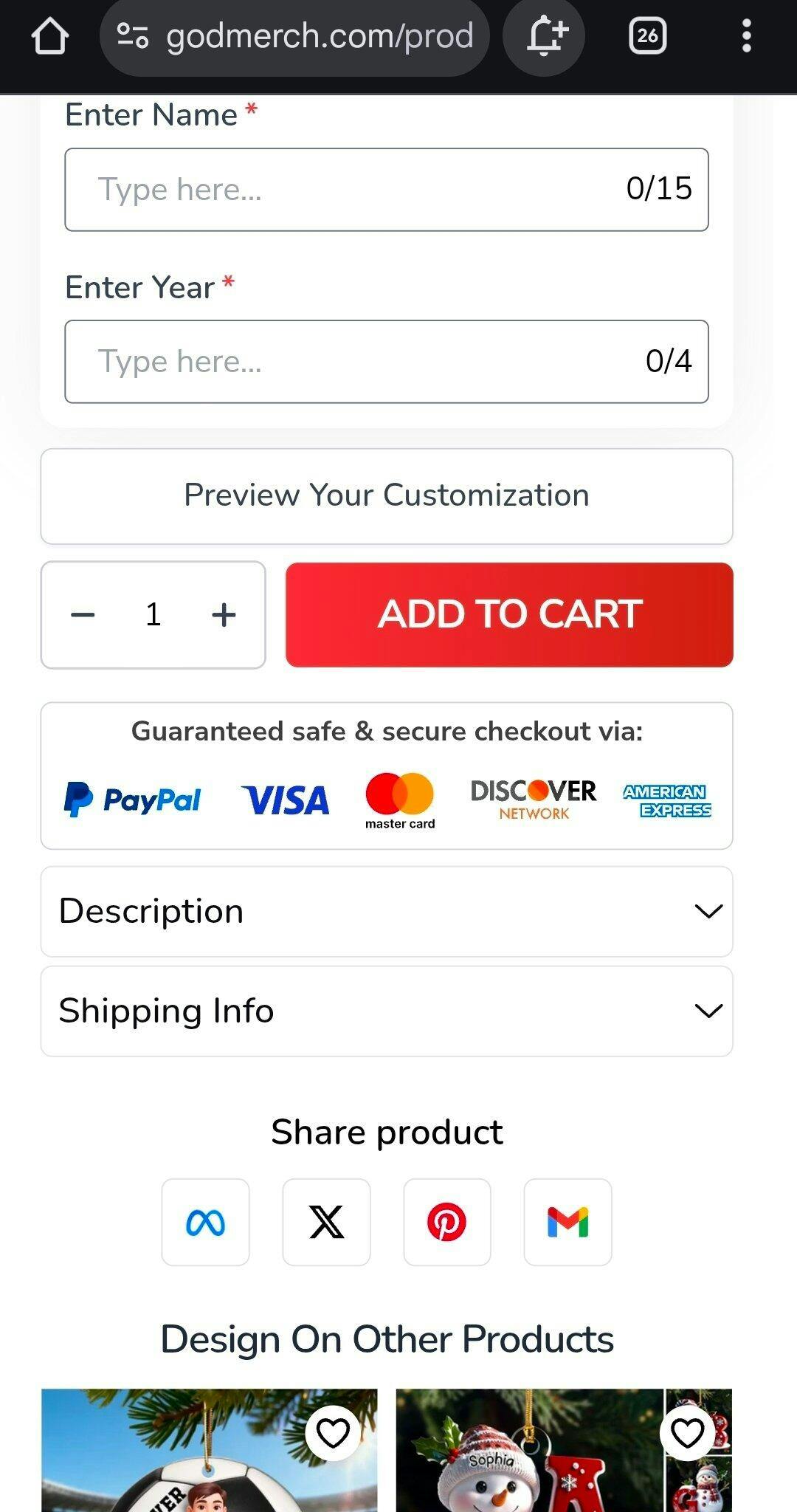797x1512 pixels.
Task: Add the product to cart
Action: [x=509, y=615]
